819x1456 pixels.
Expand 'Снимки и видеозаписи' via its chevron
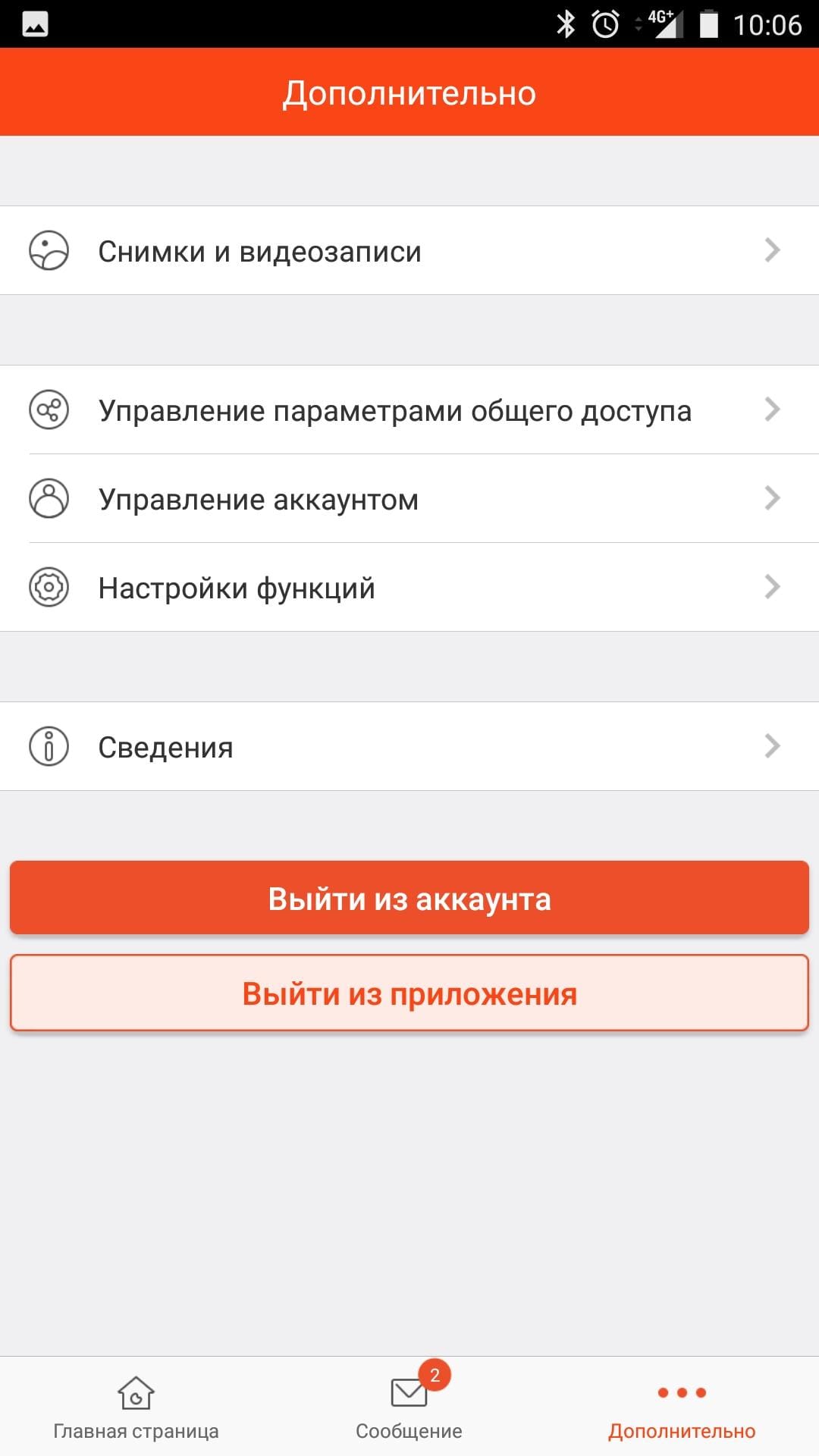click(x=772, y=251)
